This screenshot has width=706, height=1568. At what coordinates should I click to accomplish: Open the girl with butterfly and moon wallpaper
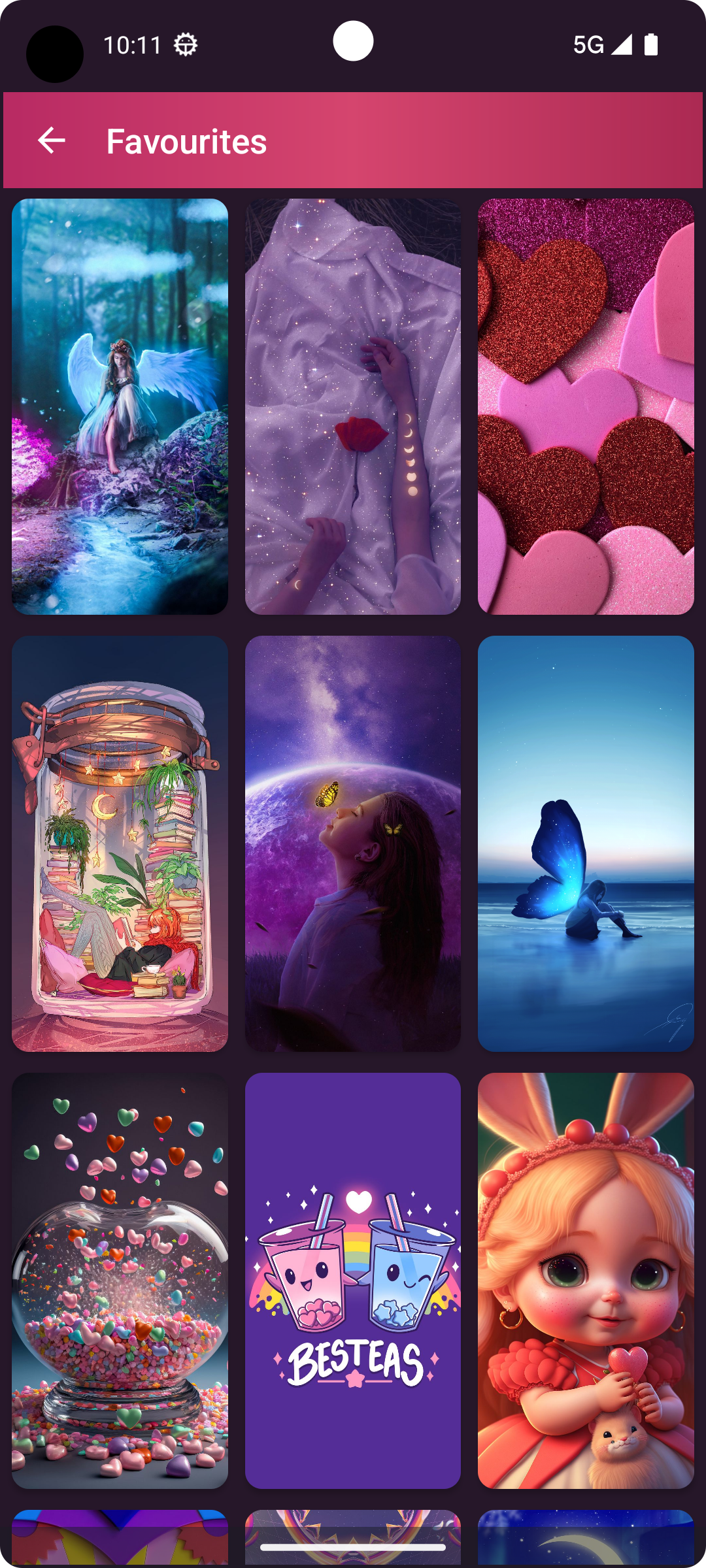pyautogui.click(x=352, y=843)
